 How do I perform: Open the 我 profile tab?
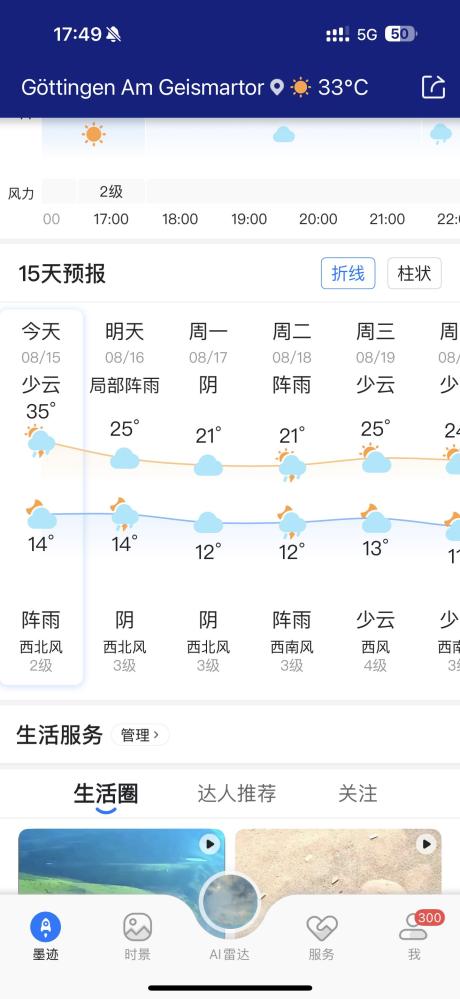click(x=414, y=936)
